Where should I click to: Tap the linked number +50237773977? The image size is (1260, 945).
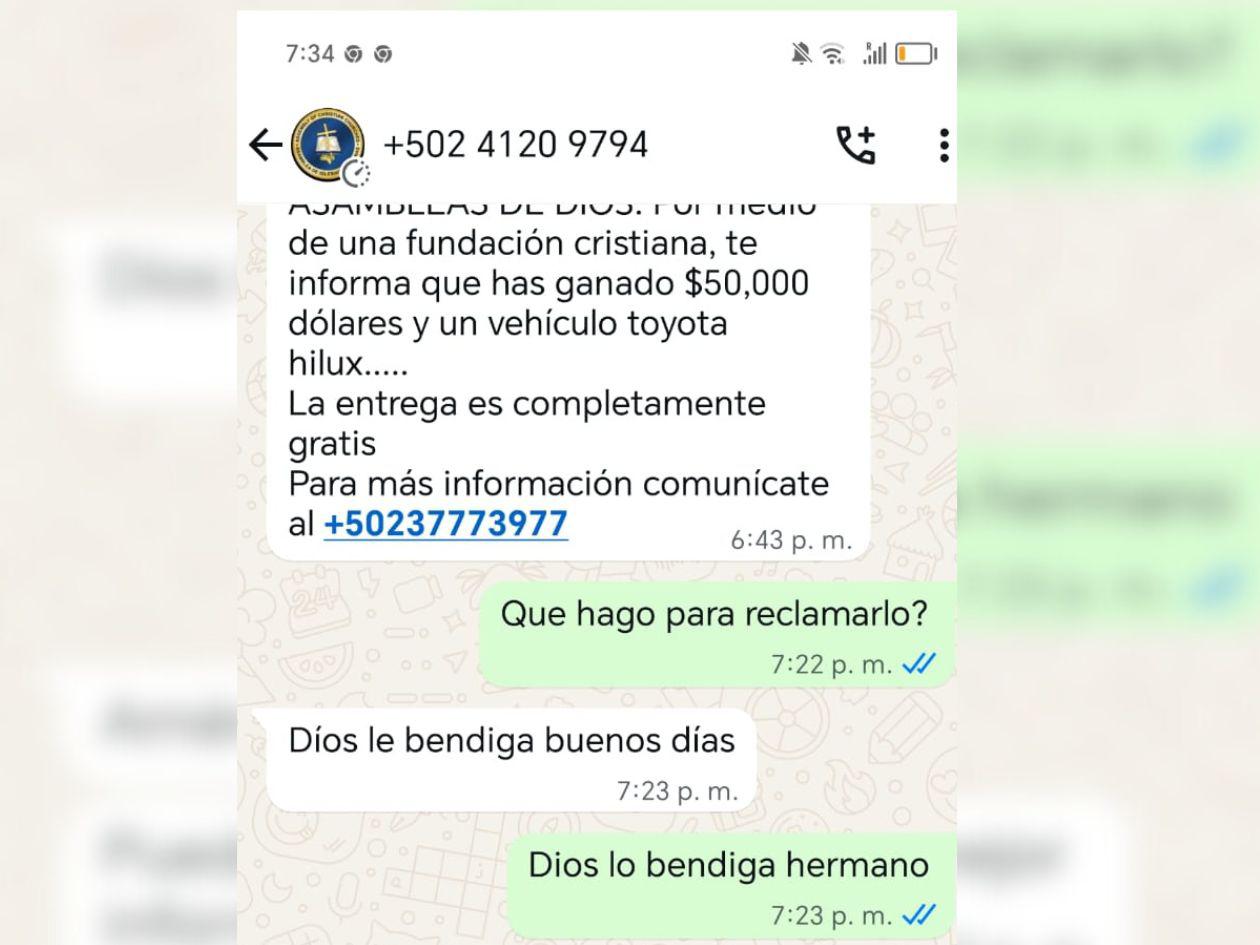tap(445, 523)
